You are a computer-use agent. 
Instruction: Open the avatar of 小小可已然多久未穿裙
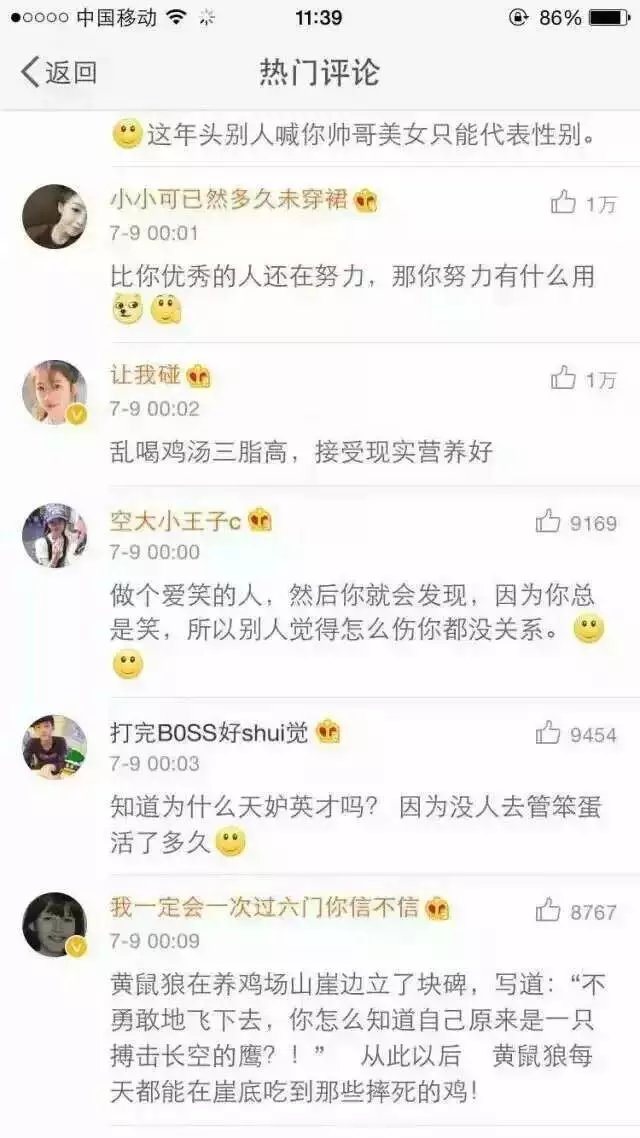54,216
